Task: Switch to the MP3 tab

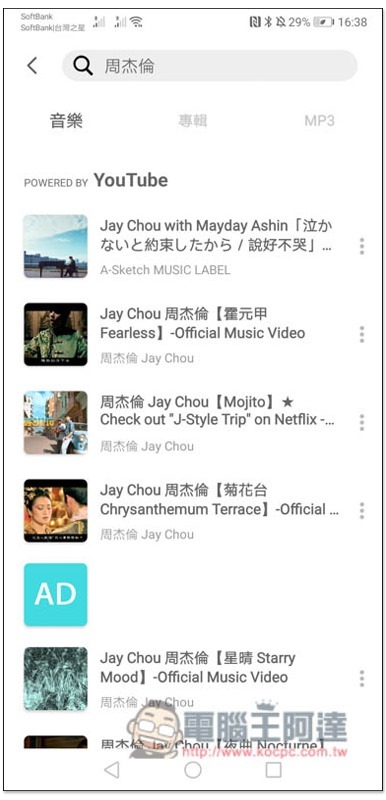Action: [x=320, y=121]
